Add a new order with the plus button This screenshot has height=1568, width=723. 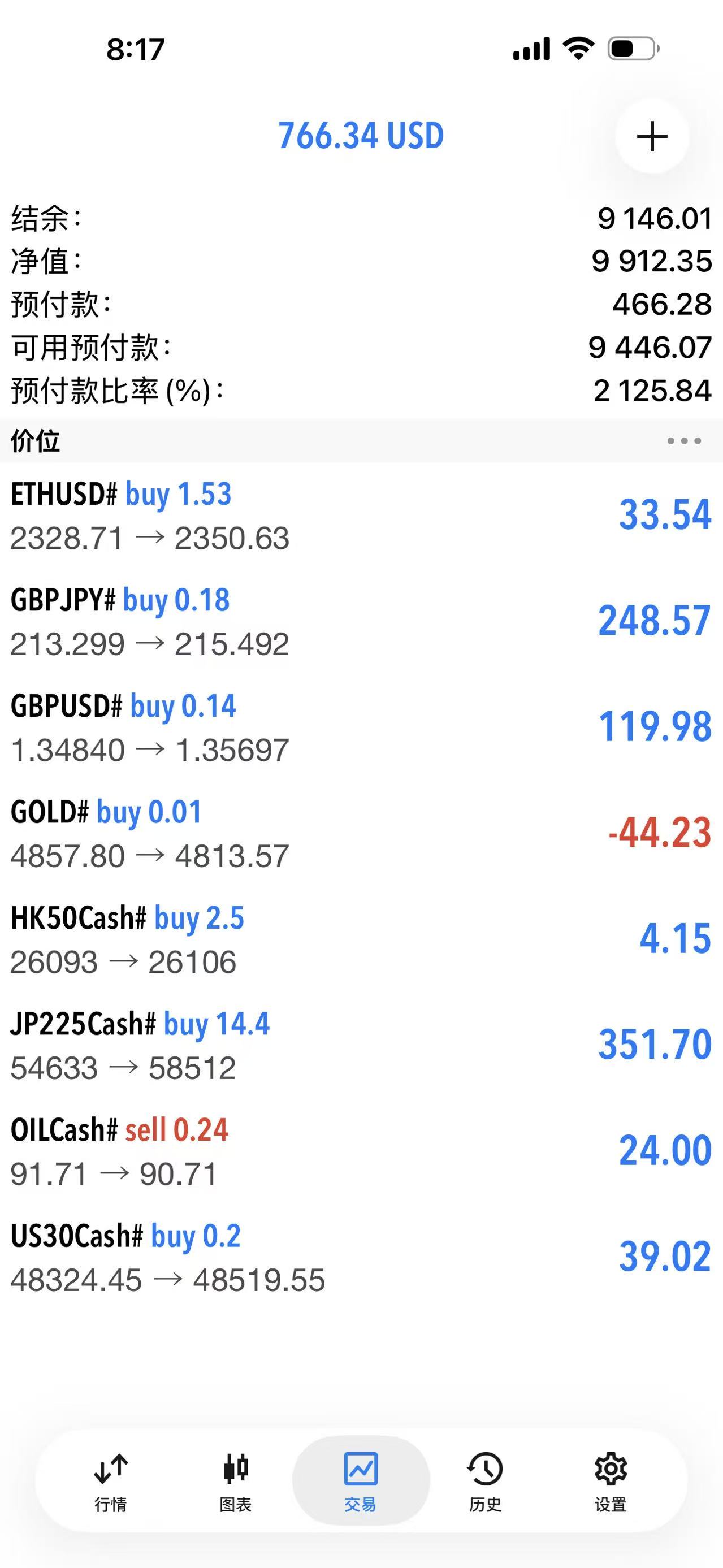(652, 136)
